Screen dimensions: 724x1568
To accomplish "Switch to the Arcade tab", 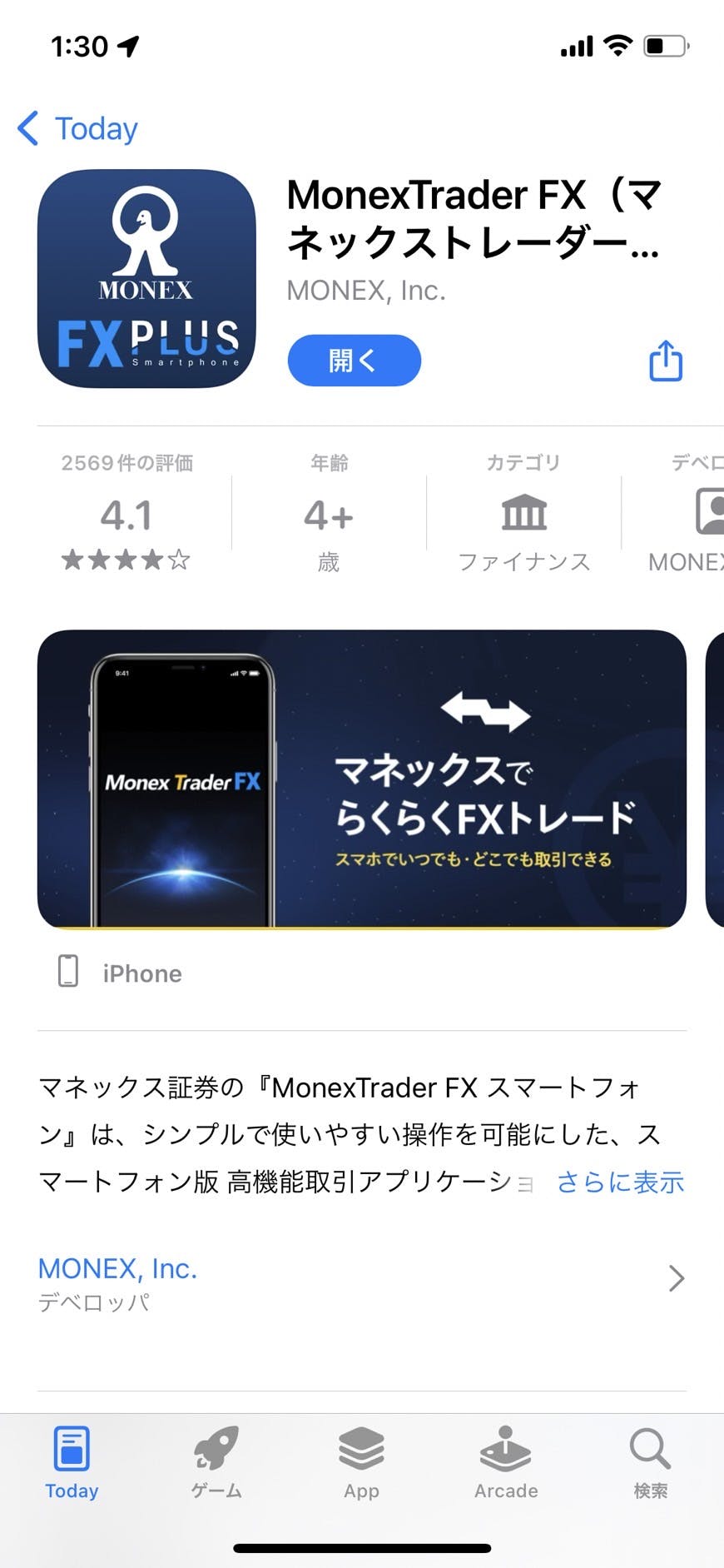I will (506, 1461).
